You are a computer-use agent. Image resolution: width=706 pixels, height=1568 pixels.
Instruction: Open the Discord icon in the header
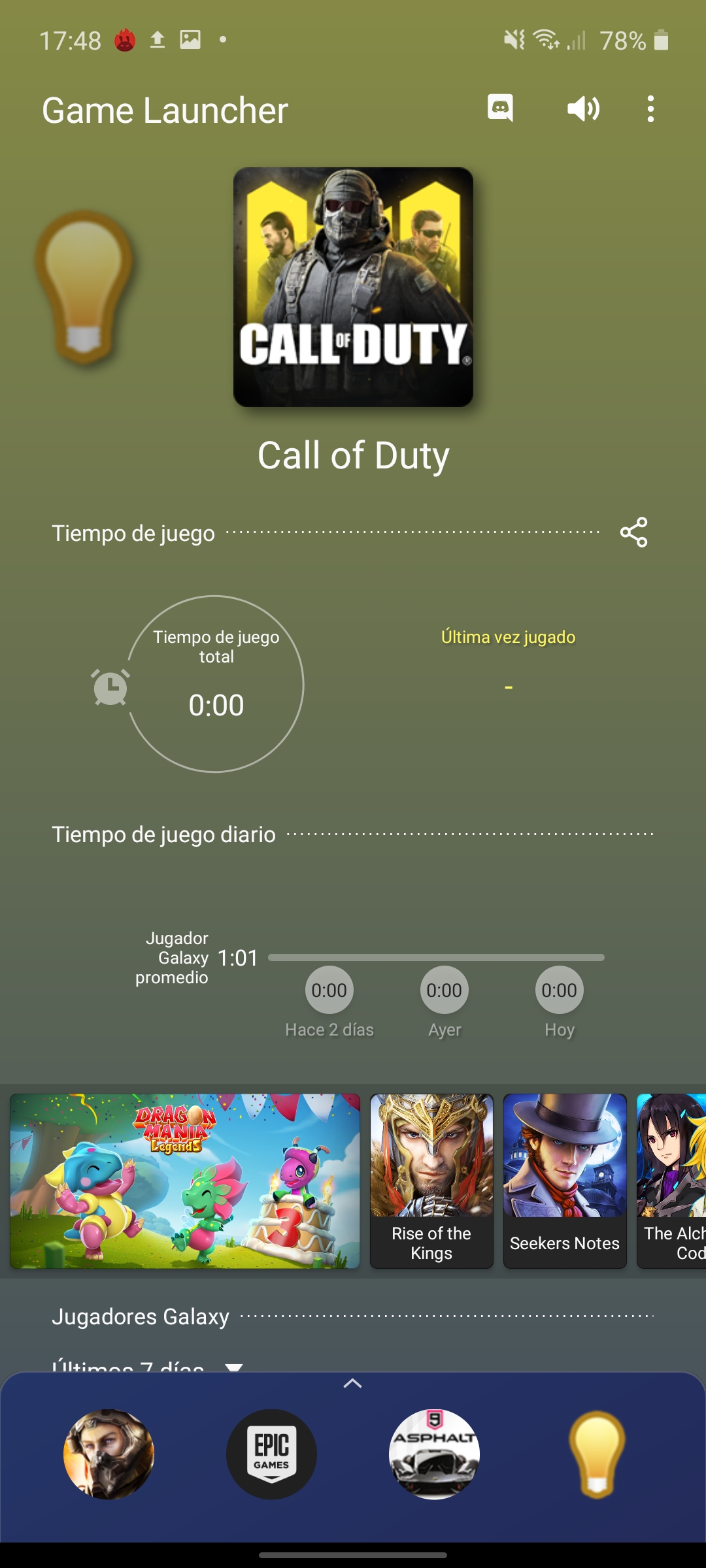point(500,108)
